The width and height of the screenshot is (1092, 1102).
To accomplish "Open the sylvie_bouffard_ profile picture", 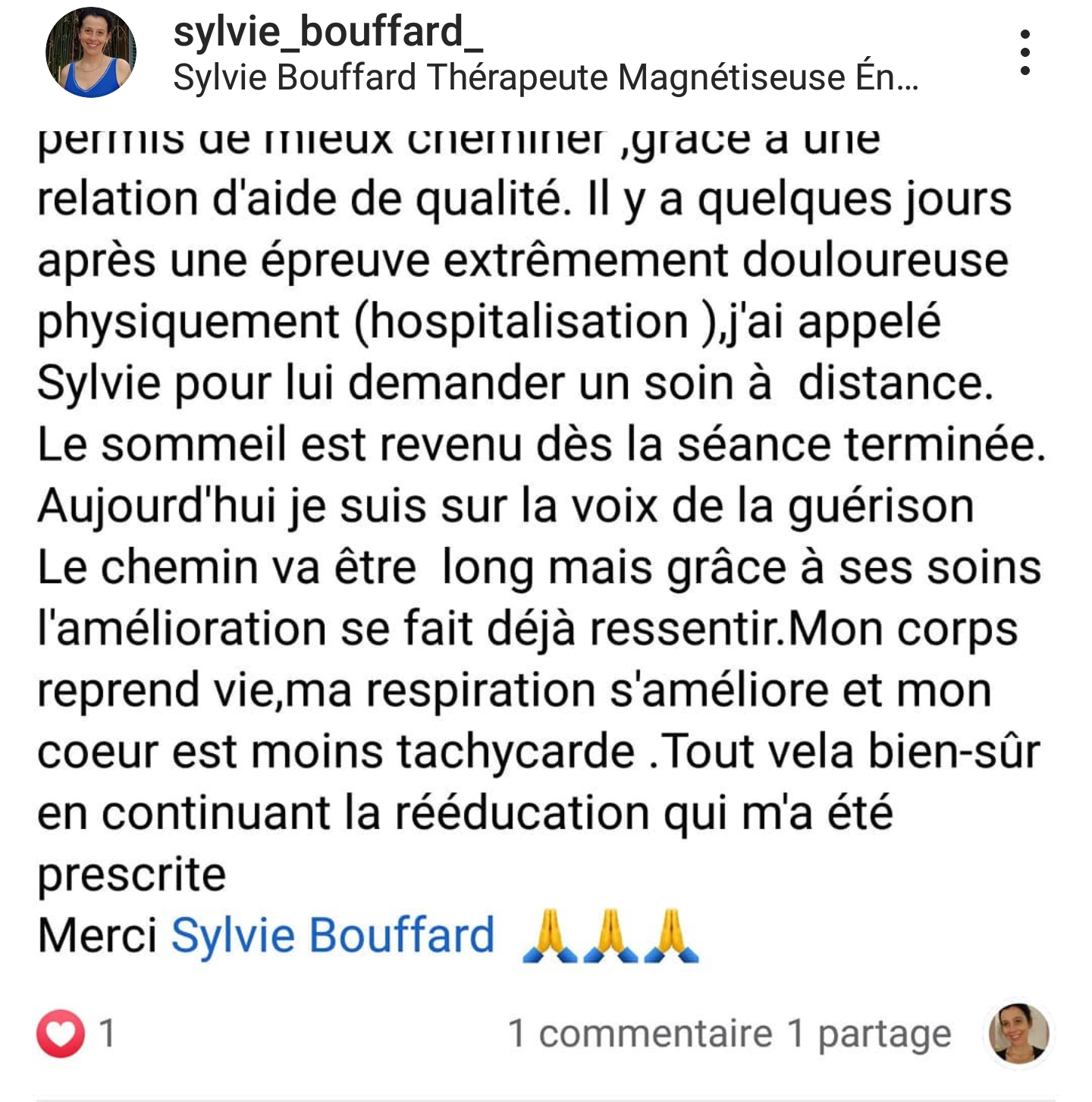I will tap(91, 52).
